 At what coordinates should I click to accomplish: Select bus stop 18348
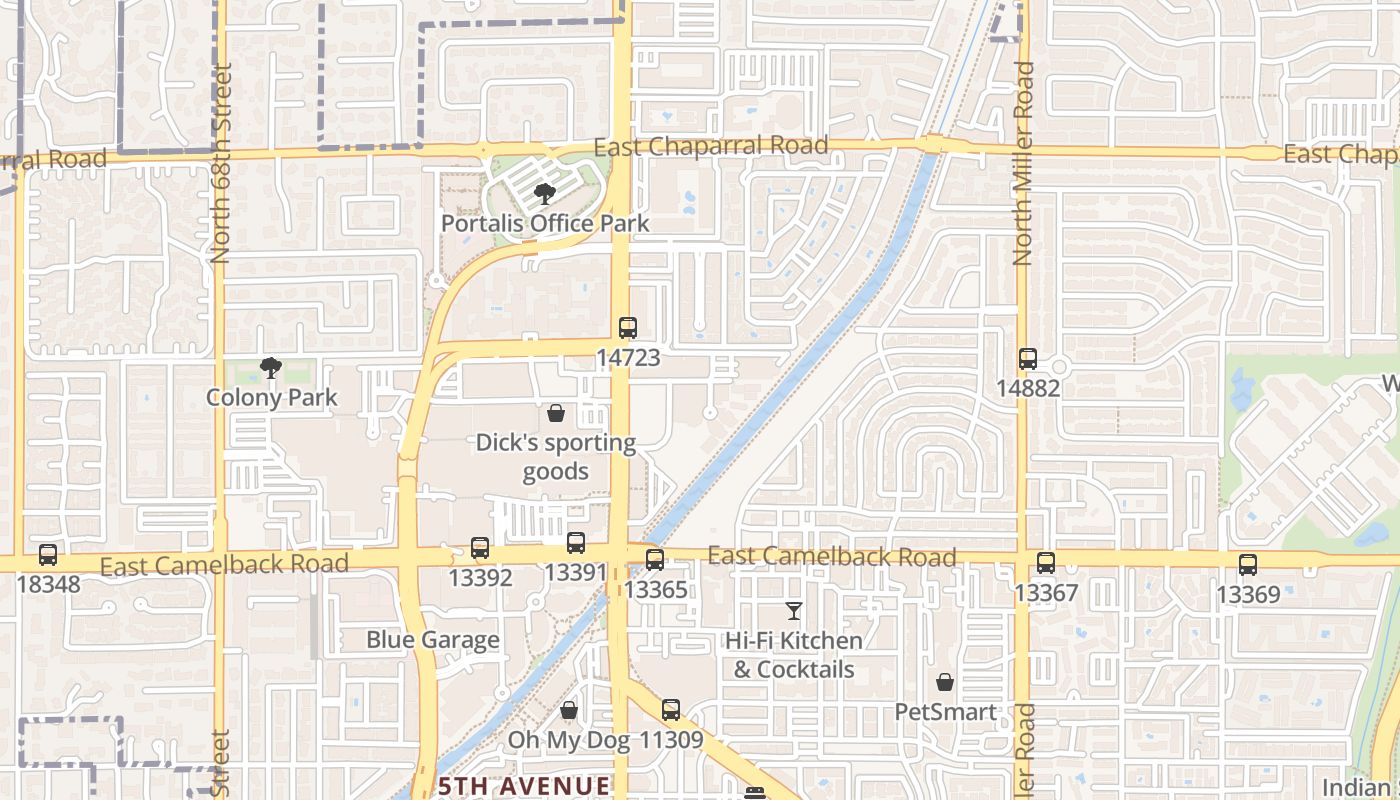coord(48,554)
